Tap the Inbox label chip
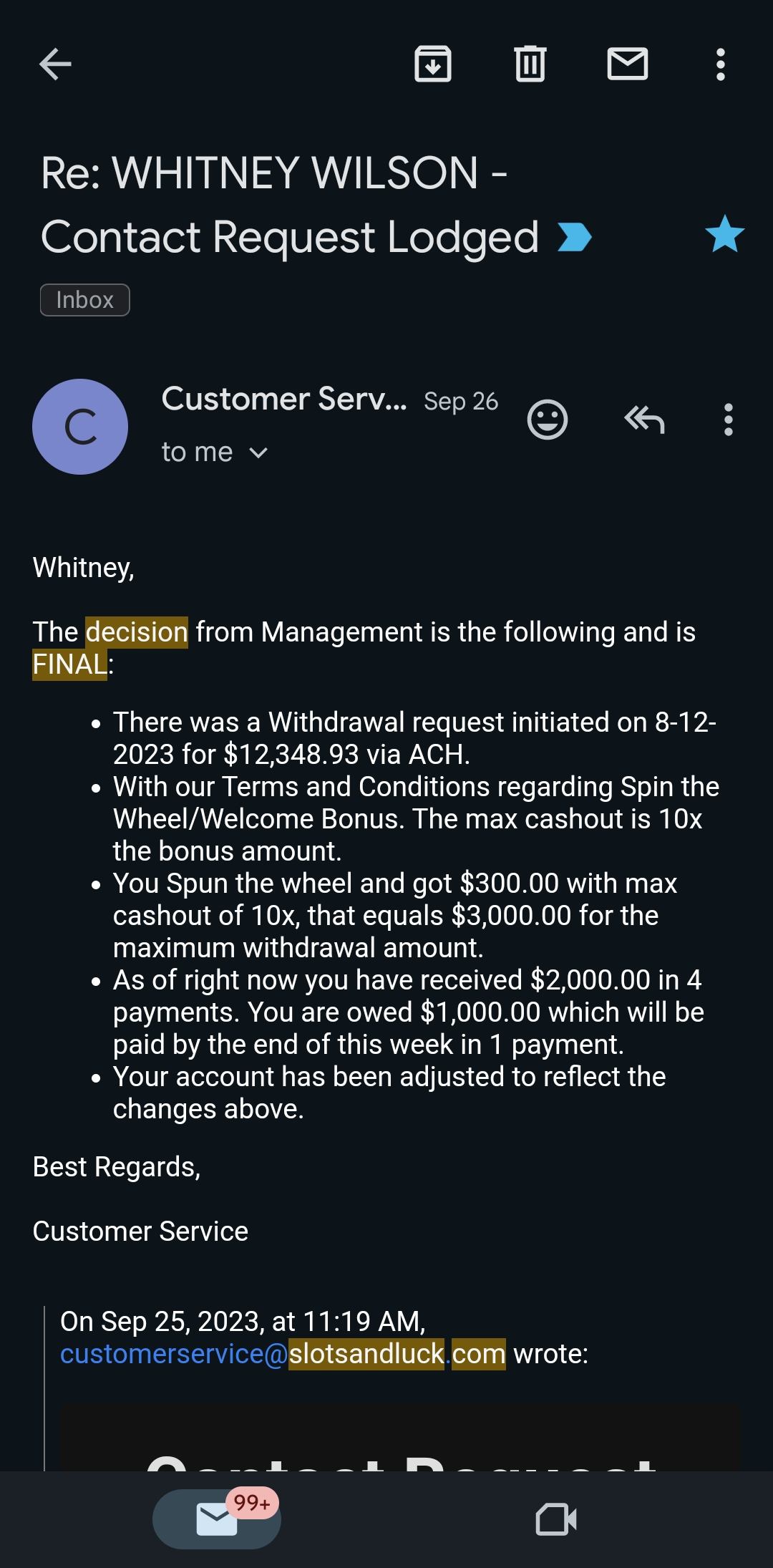The image size is (773, 1568). tap(84, 300)
